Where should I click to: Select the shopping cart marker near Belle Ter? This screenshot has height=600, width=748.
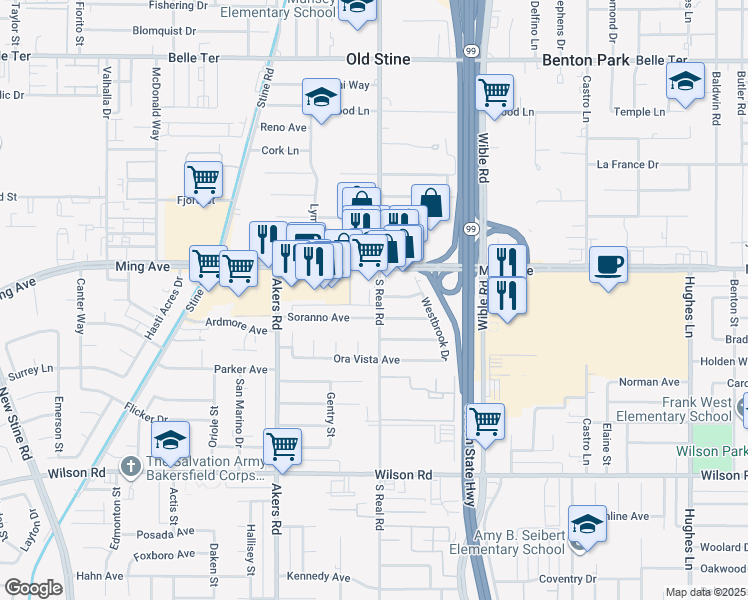tap(494, 94)
